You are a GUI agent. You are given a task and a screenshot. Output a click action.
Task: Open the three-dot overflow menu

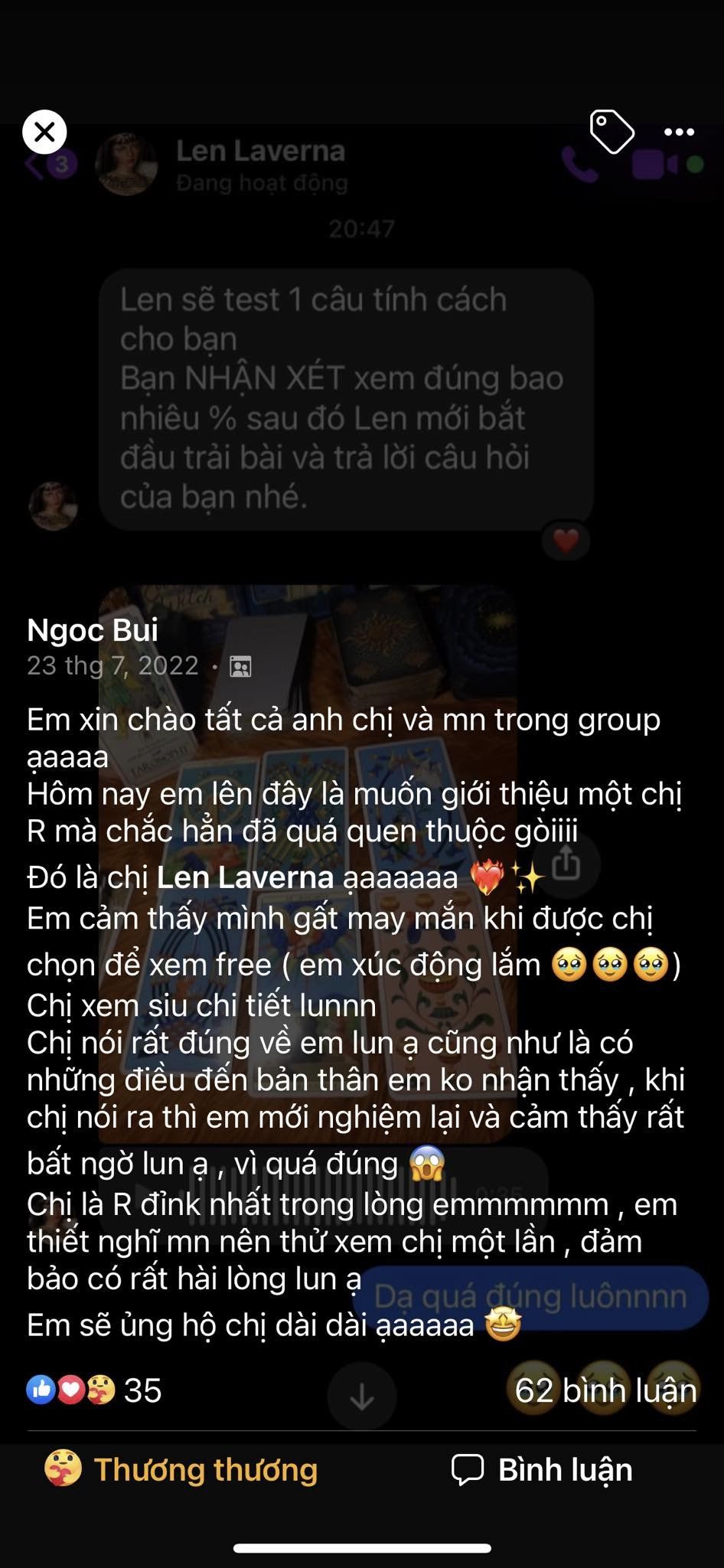[x=679, y=132]
